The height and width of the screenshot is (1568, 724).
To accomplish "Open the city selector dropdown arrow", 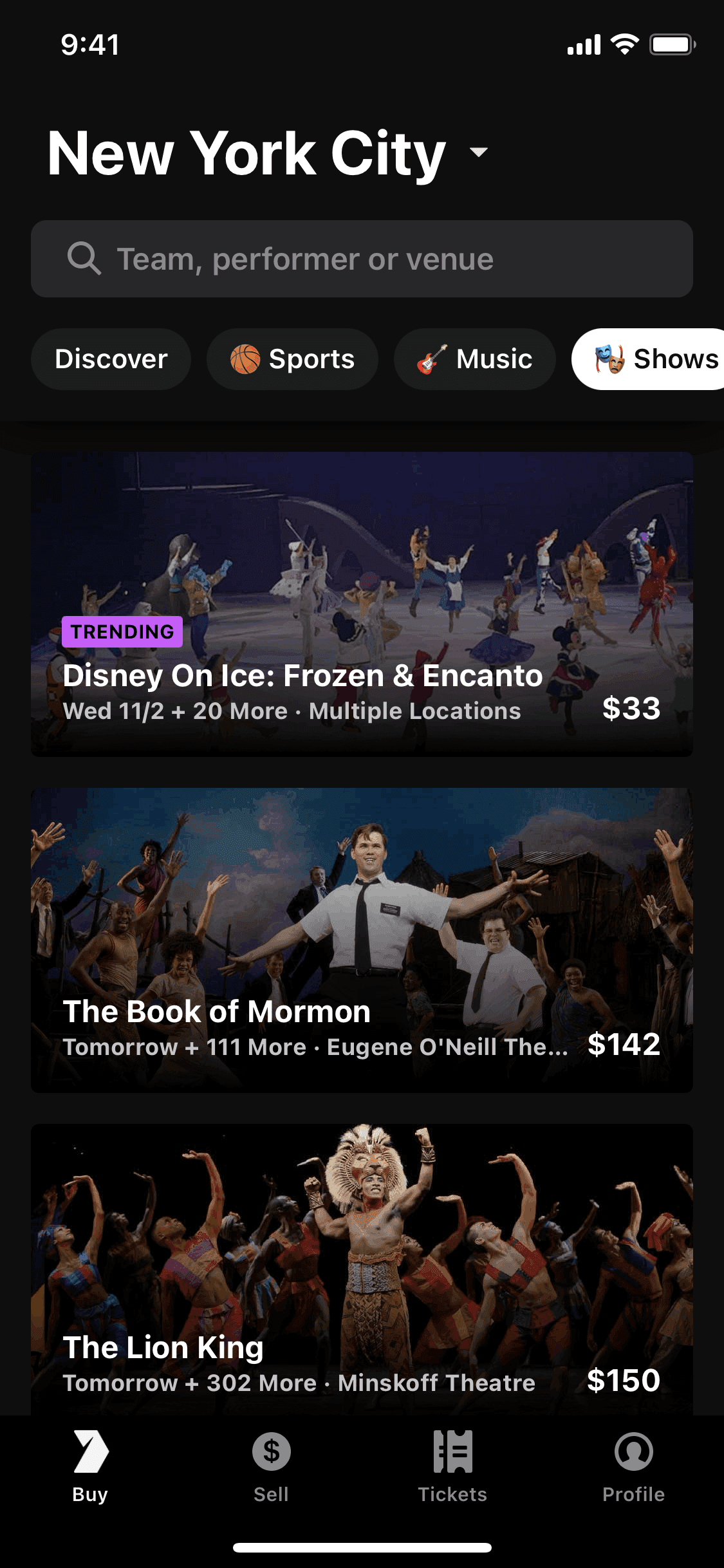I will [x=479, y=153].
